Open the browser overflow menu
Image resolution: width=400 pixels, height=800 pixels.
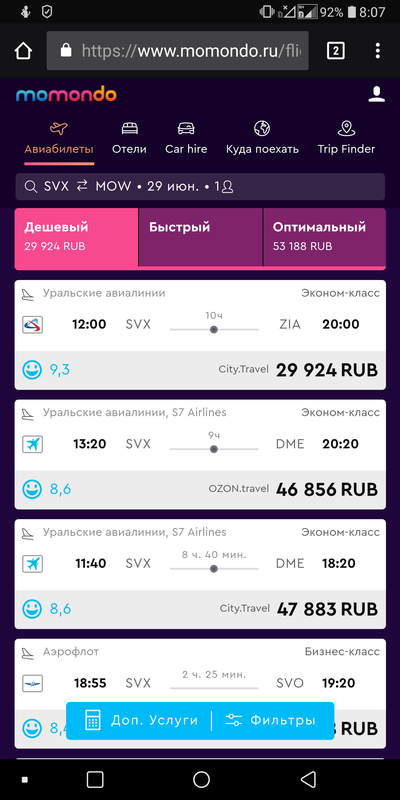click(378, 51)
